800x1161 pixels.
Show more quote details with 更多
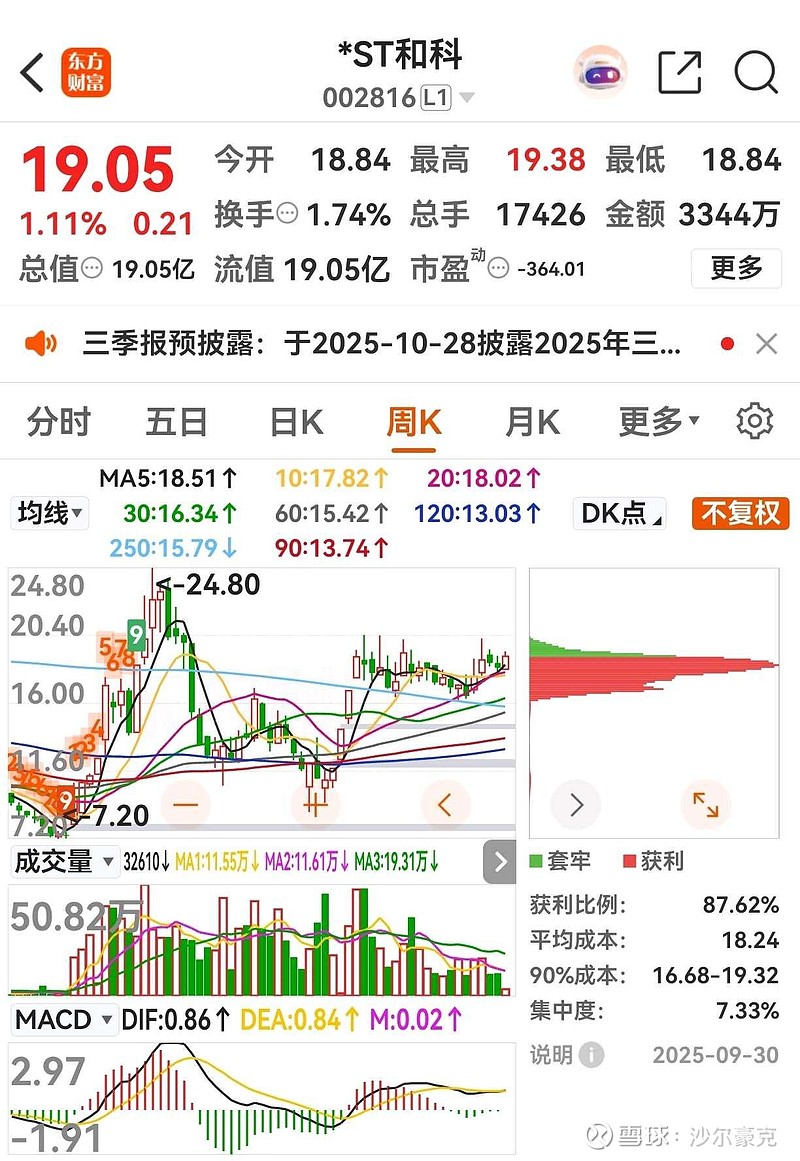point(736,268)
